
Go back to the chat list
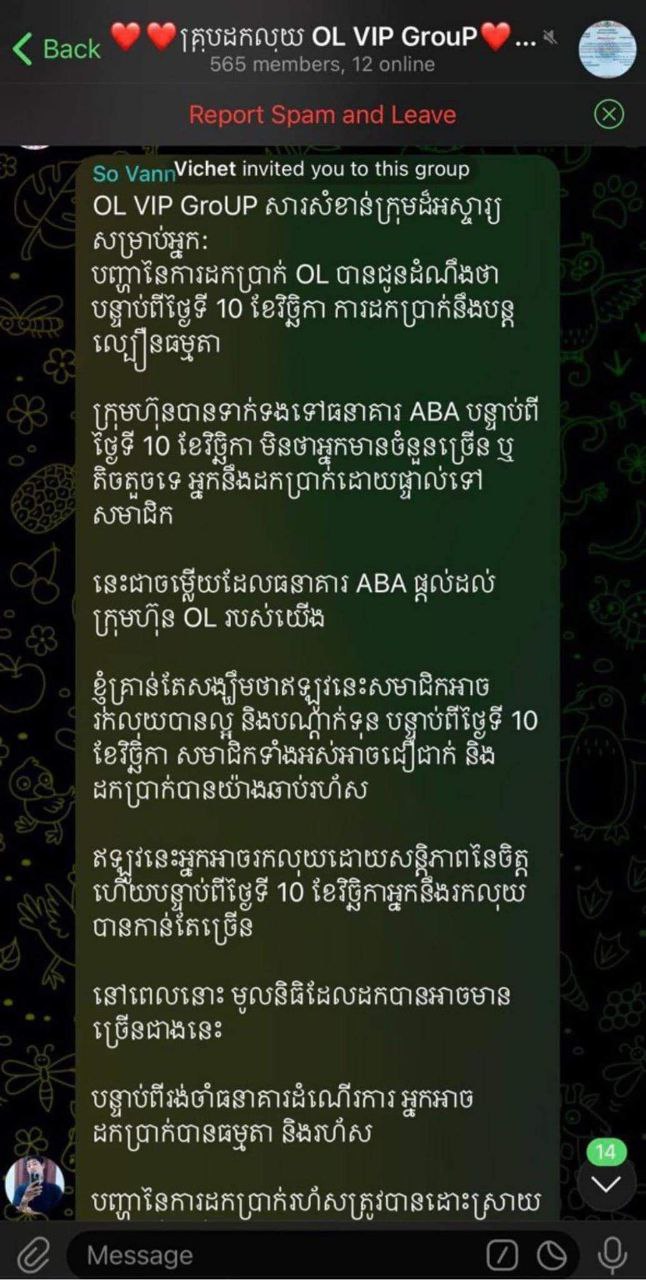coord(57,48)
